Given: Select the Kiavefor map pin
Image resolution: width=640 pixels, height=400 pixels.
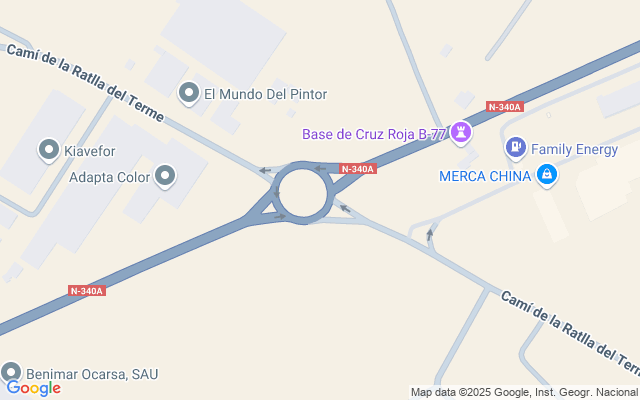Looking at the screenshot, I should click(x=48, y=151).
